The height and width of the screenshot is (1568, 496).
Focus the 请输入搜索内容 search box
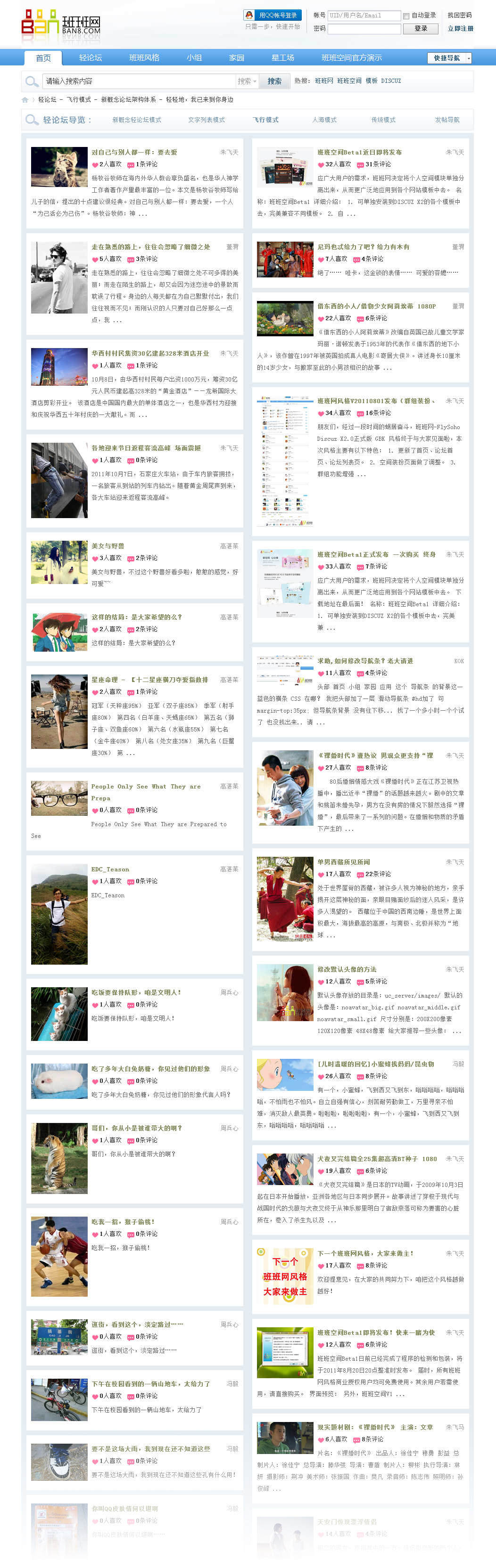(x=139, y=81)
